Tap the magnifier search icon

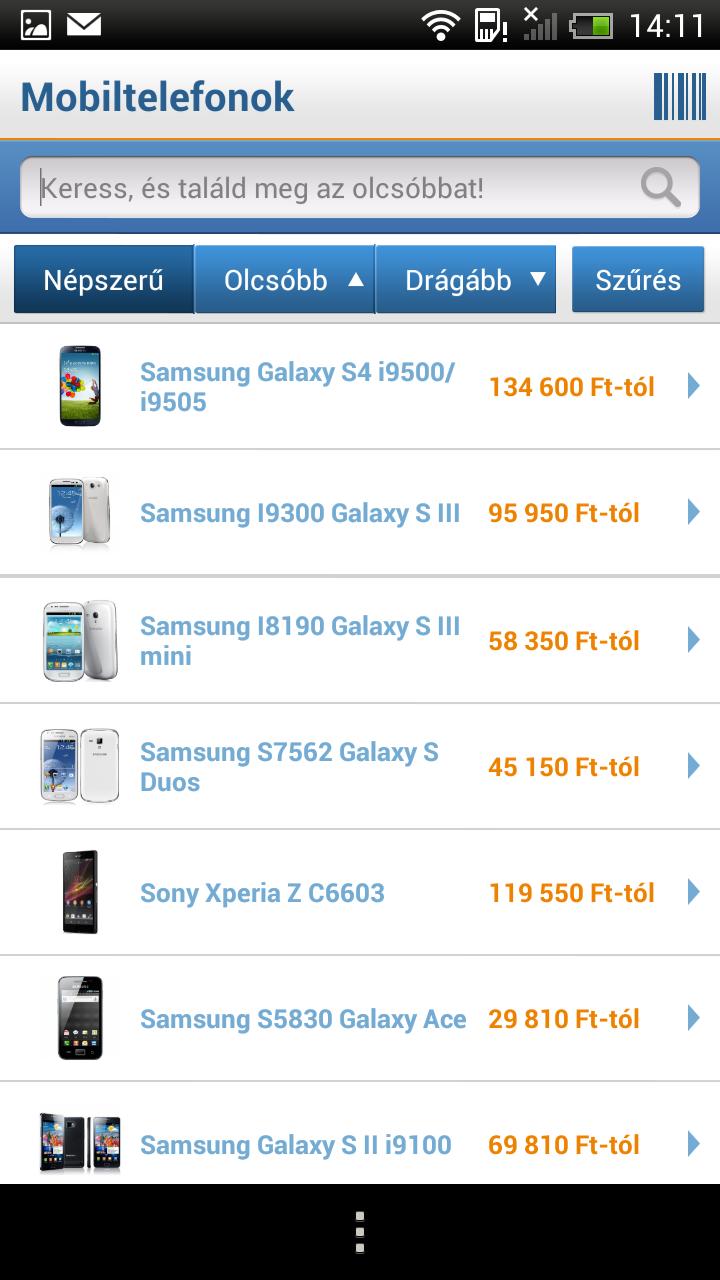click(660, 187)
